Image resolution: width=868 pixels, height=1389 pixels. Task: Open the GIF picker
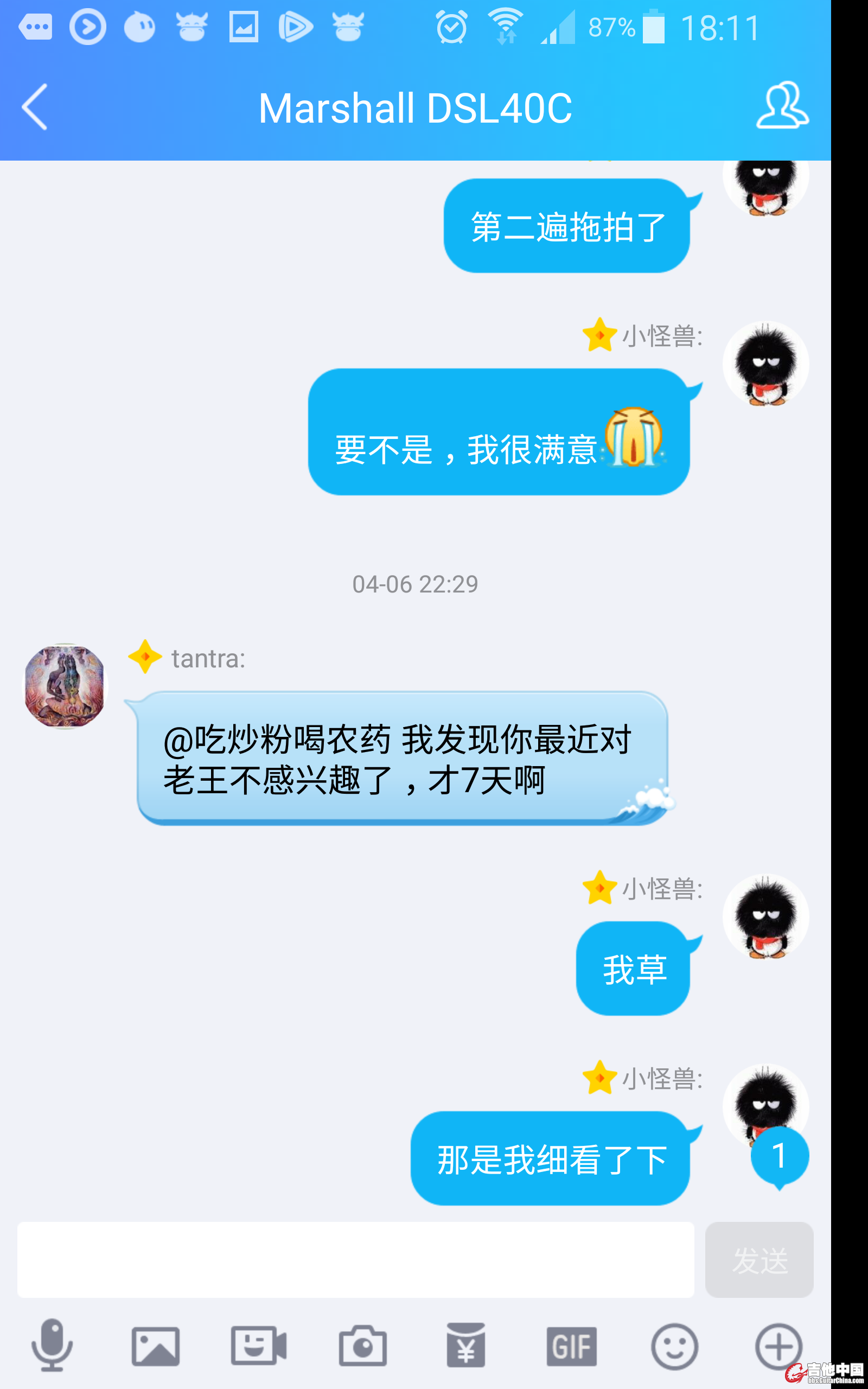(571, 1346)
